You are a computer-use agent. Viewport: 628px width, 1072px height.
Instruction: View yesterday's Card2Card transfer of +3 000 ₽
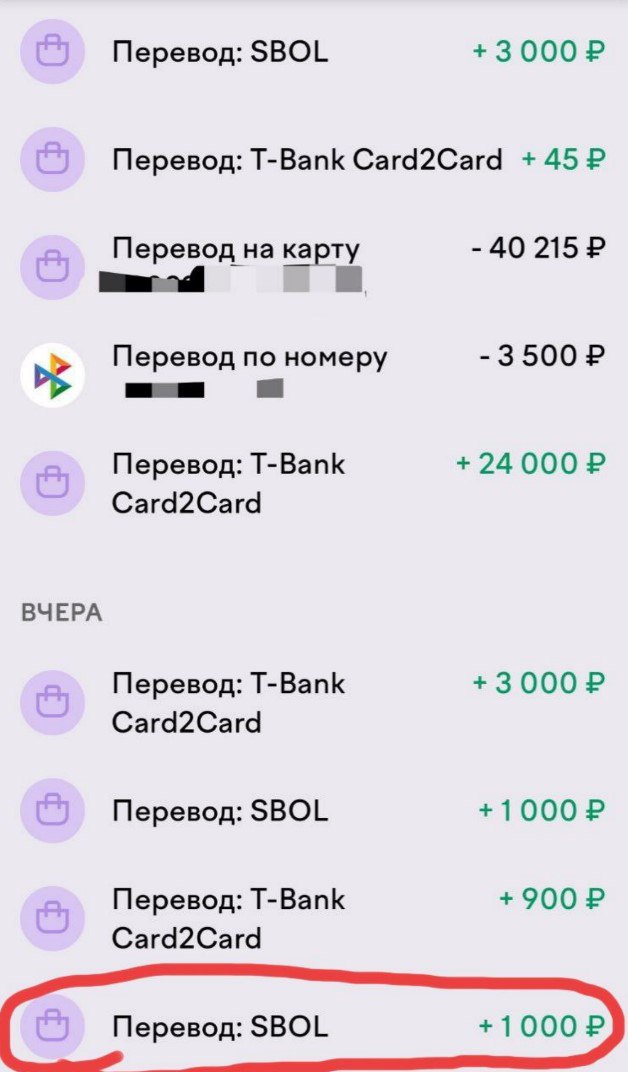pyautogui.click(x=300, y=702)
